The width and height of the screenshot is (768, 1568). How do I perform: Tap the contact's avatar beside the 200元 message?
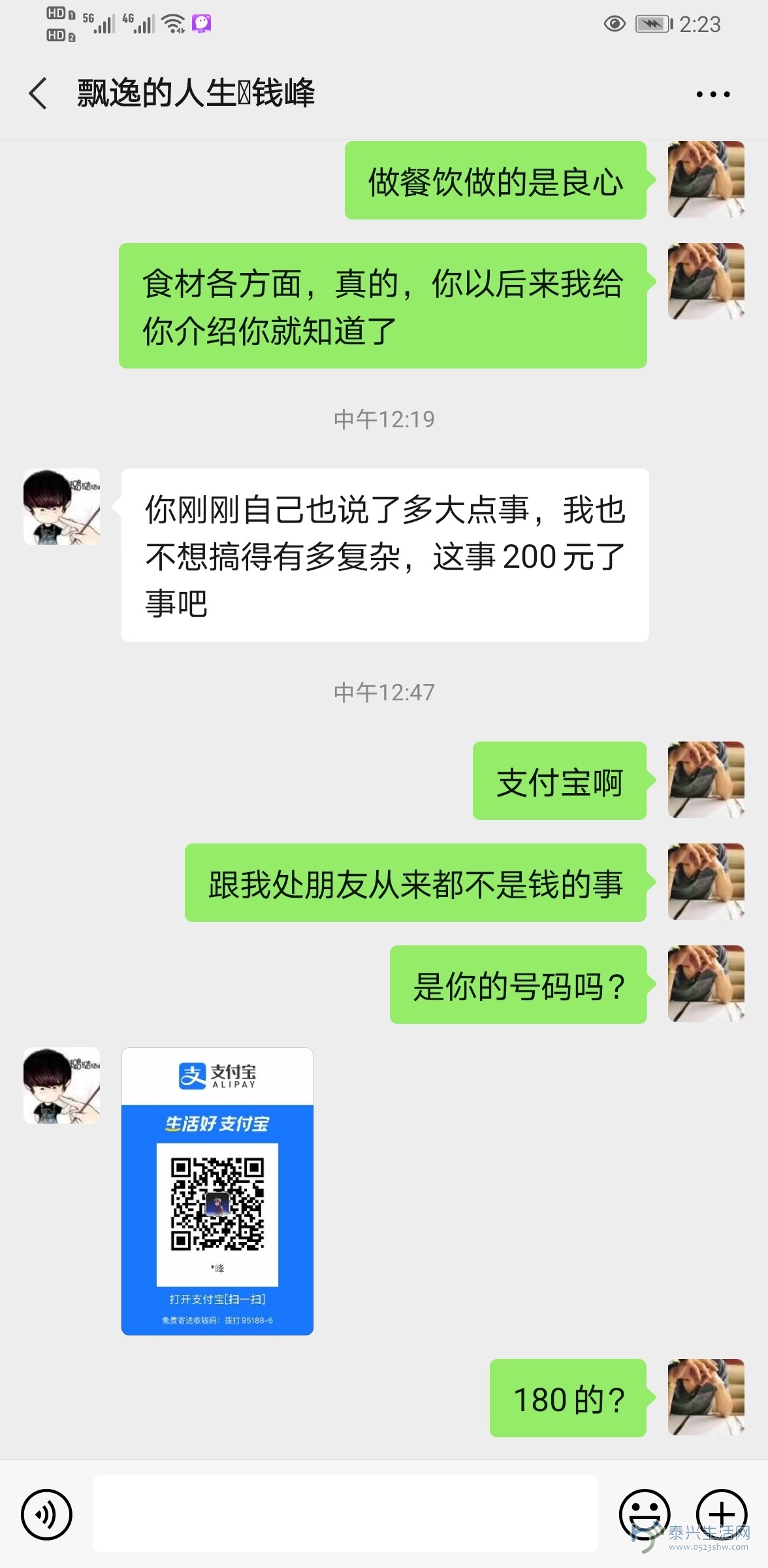click(62, 507)
